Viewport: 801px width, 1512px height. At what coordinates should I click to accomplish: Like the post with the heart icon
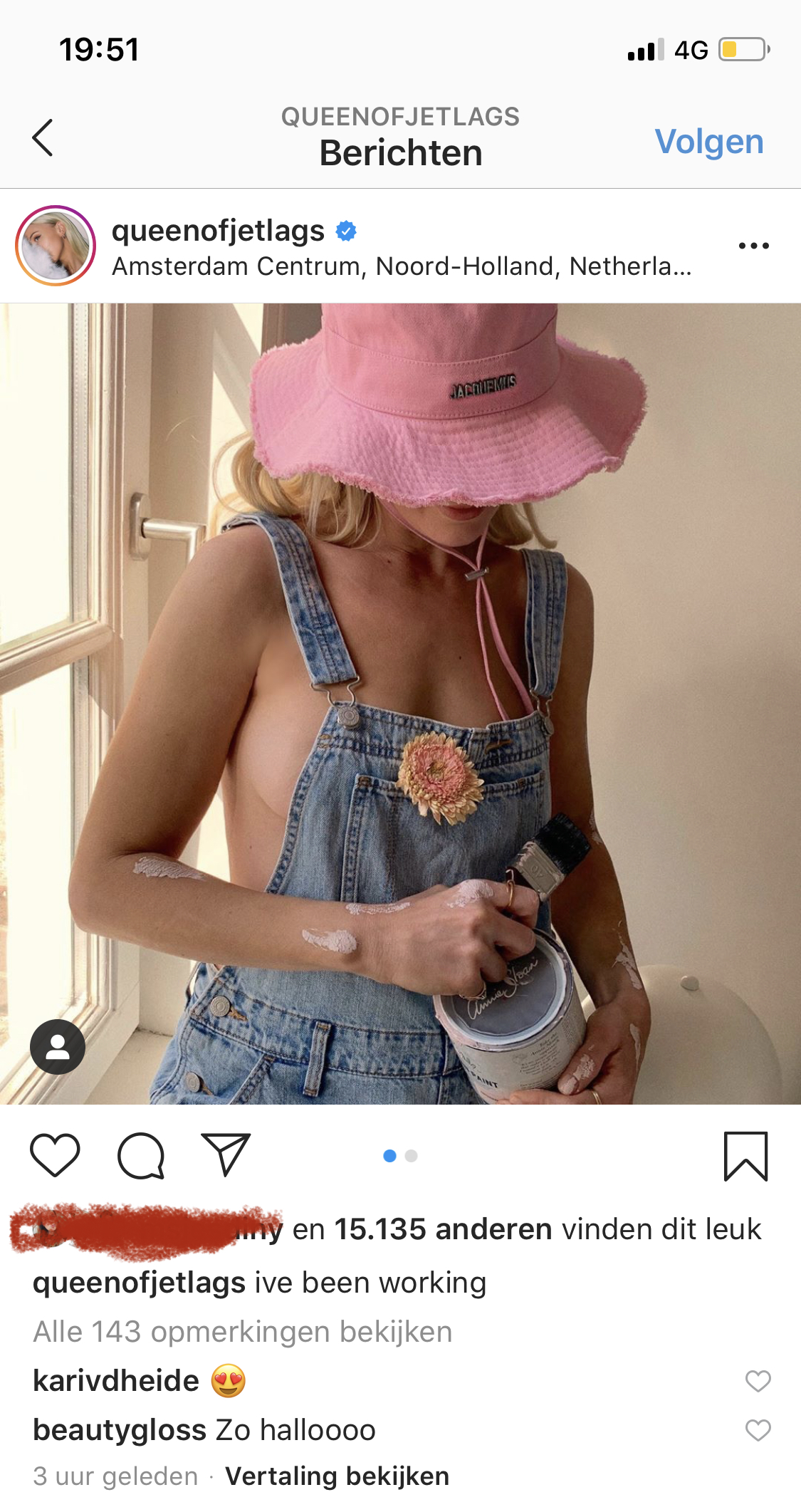[x=55, y=1155]
